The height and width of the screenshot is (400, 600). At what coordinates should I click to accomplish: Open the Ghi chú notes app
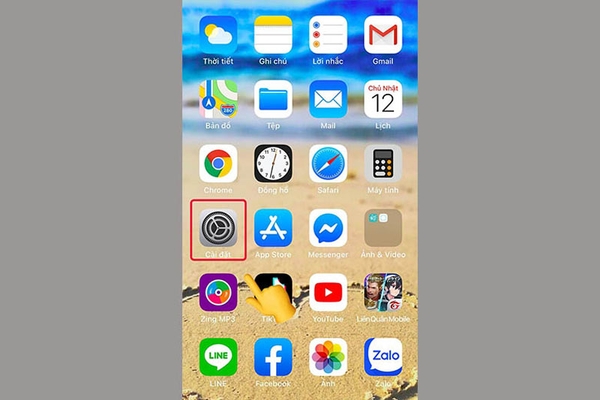tap(272, 36)
